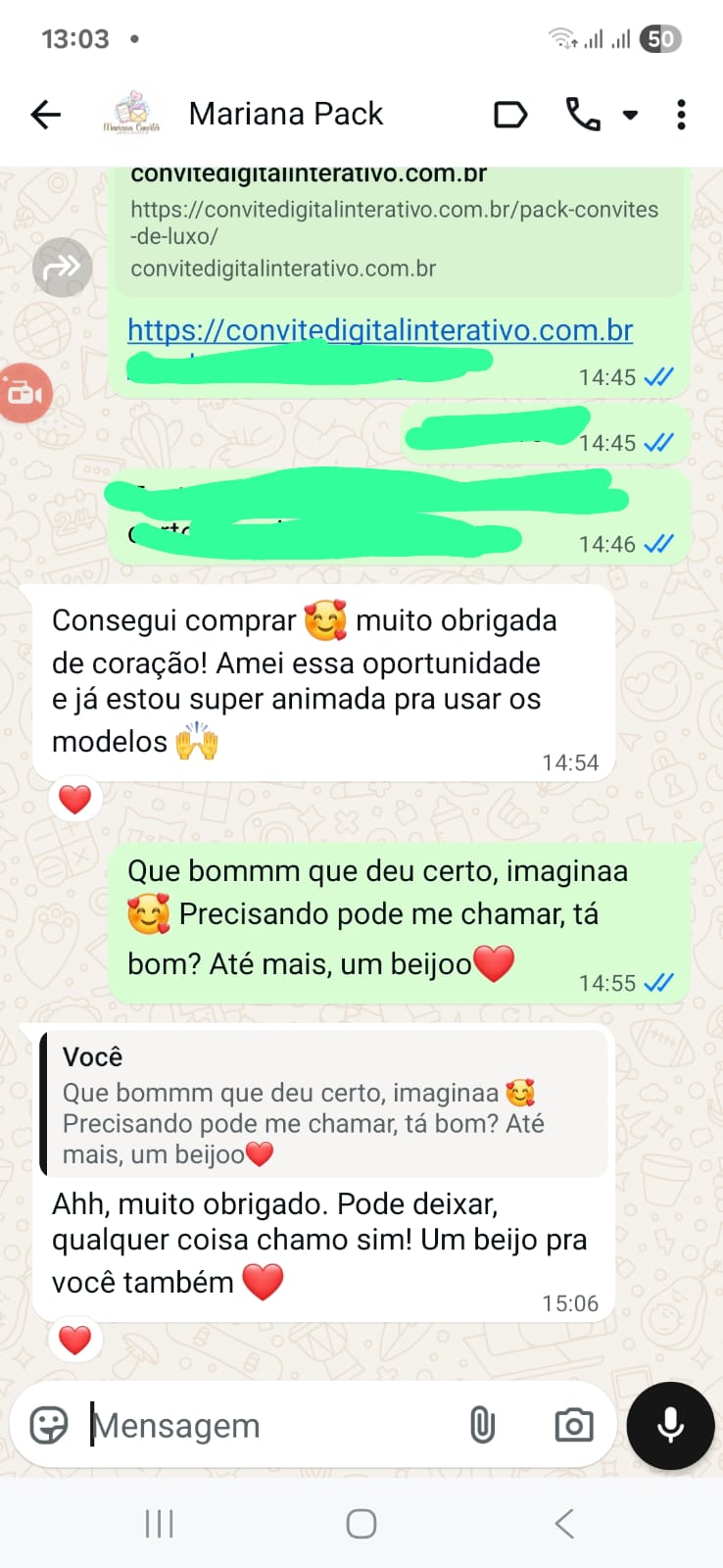Go to the system home screen
Image resolution: width=723 pixels, height=1568 pixels.
click(361, 1524)
